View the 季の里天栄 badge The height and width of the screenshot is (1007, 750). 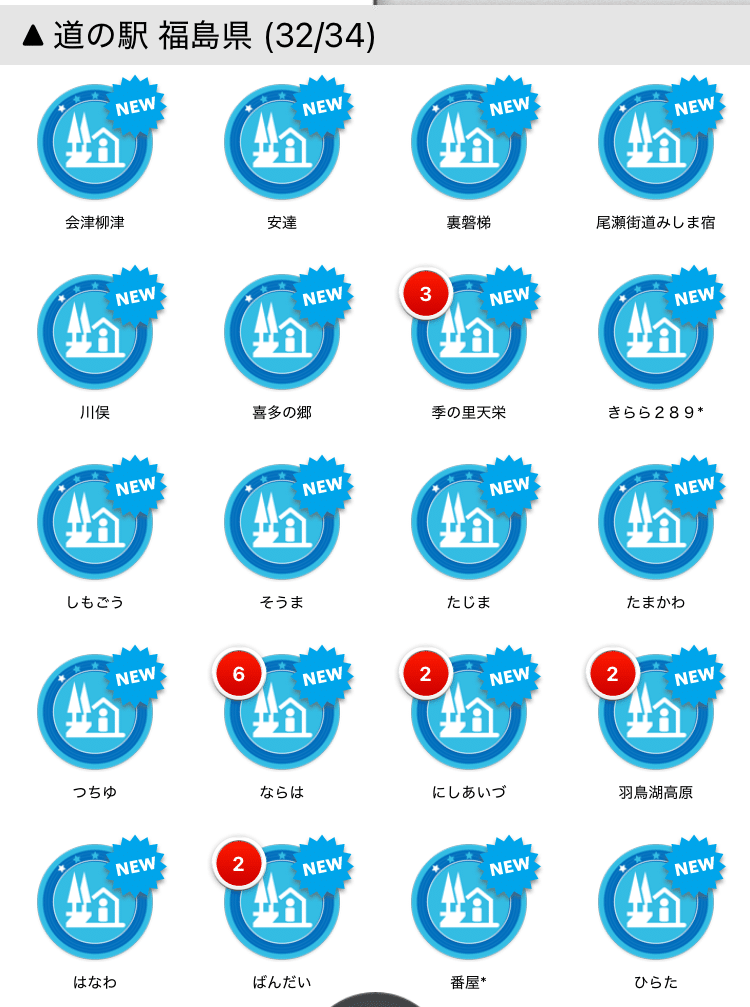click(469, 333)
